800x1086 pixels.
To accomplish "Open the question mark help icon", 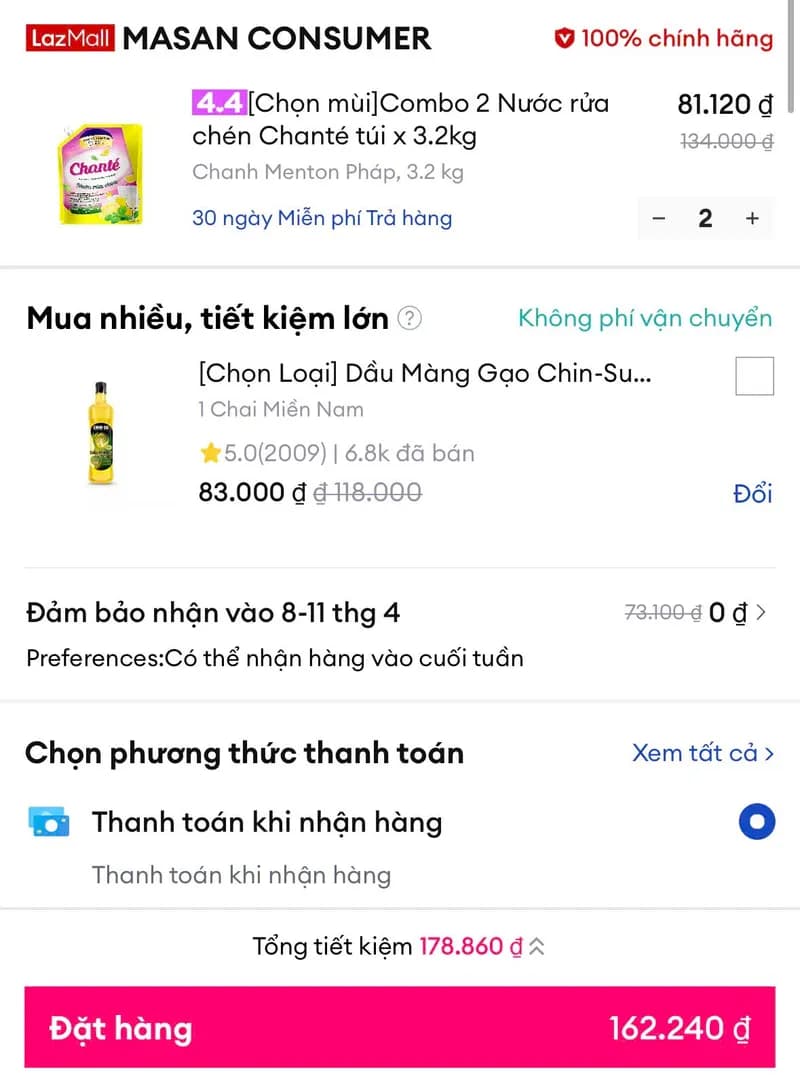I will point(410,319).
